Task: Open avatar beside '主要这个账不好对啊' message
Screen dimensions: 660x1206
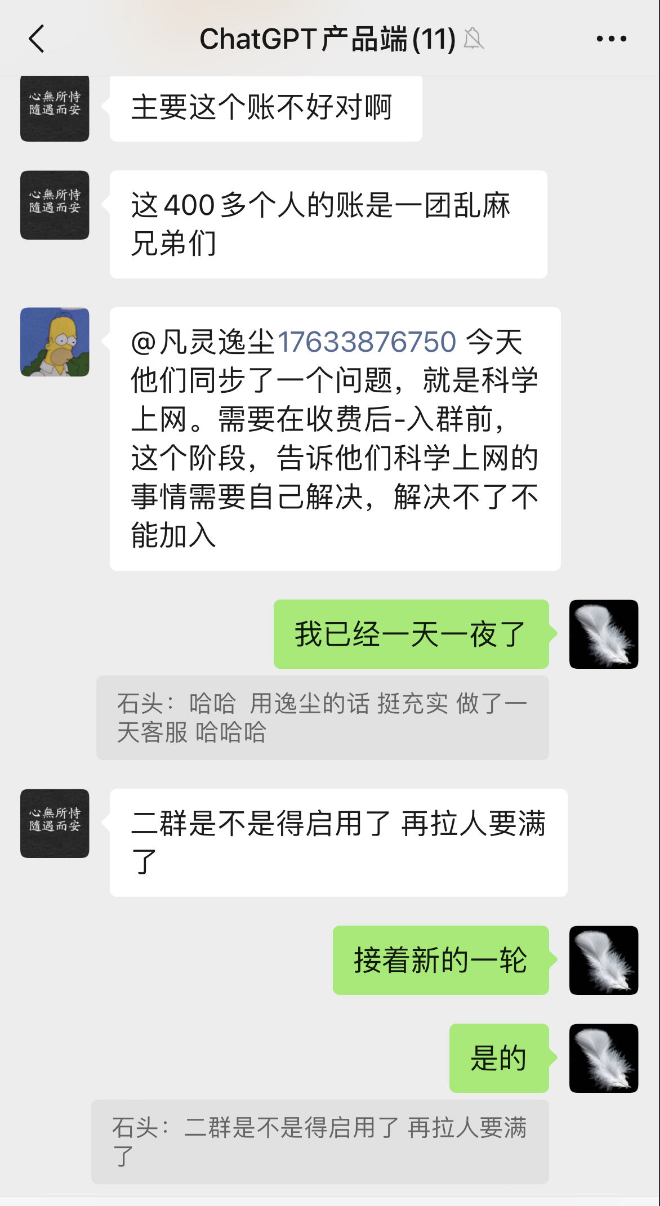Action: (55, 107)
